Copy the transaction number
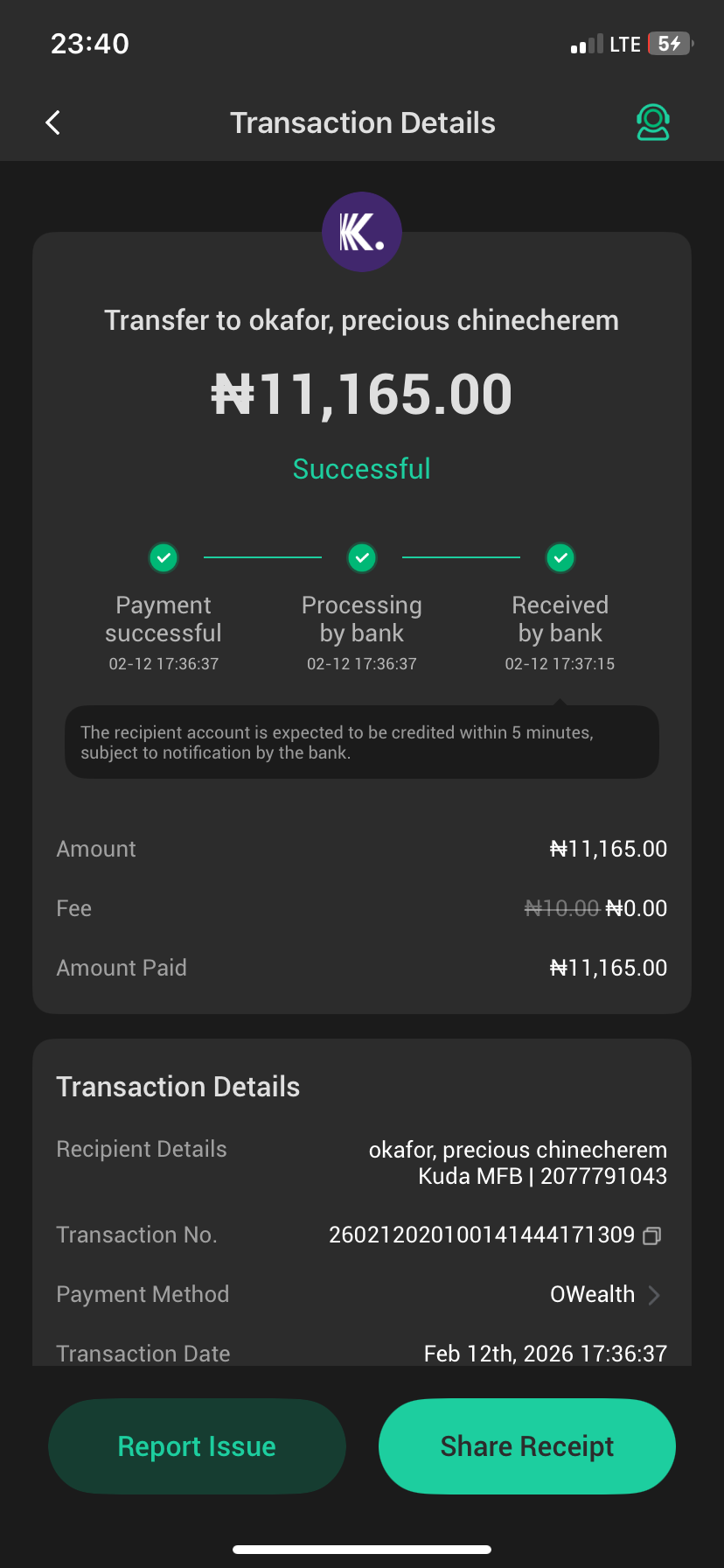The image size is (724, 1568). tap(652, 1235)
